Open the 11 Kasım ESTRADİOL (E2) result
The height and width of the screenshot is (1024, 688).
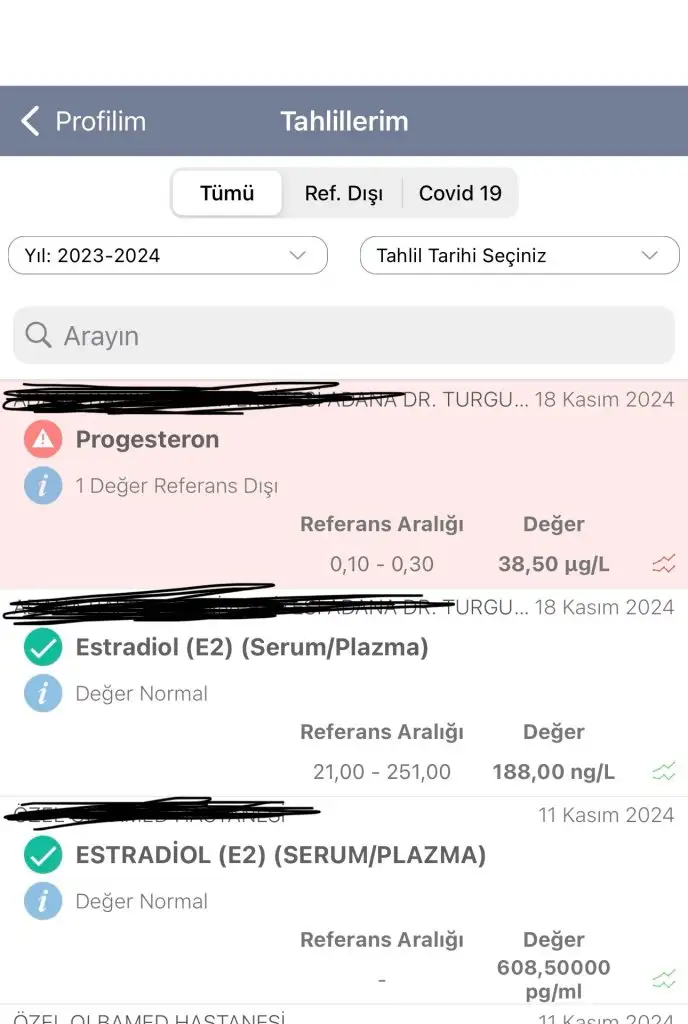[x=280, y=856]
